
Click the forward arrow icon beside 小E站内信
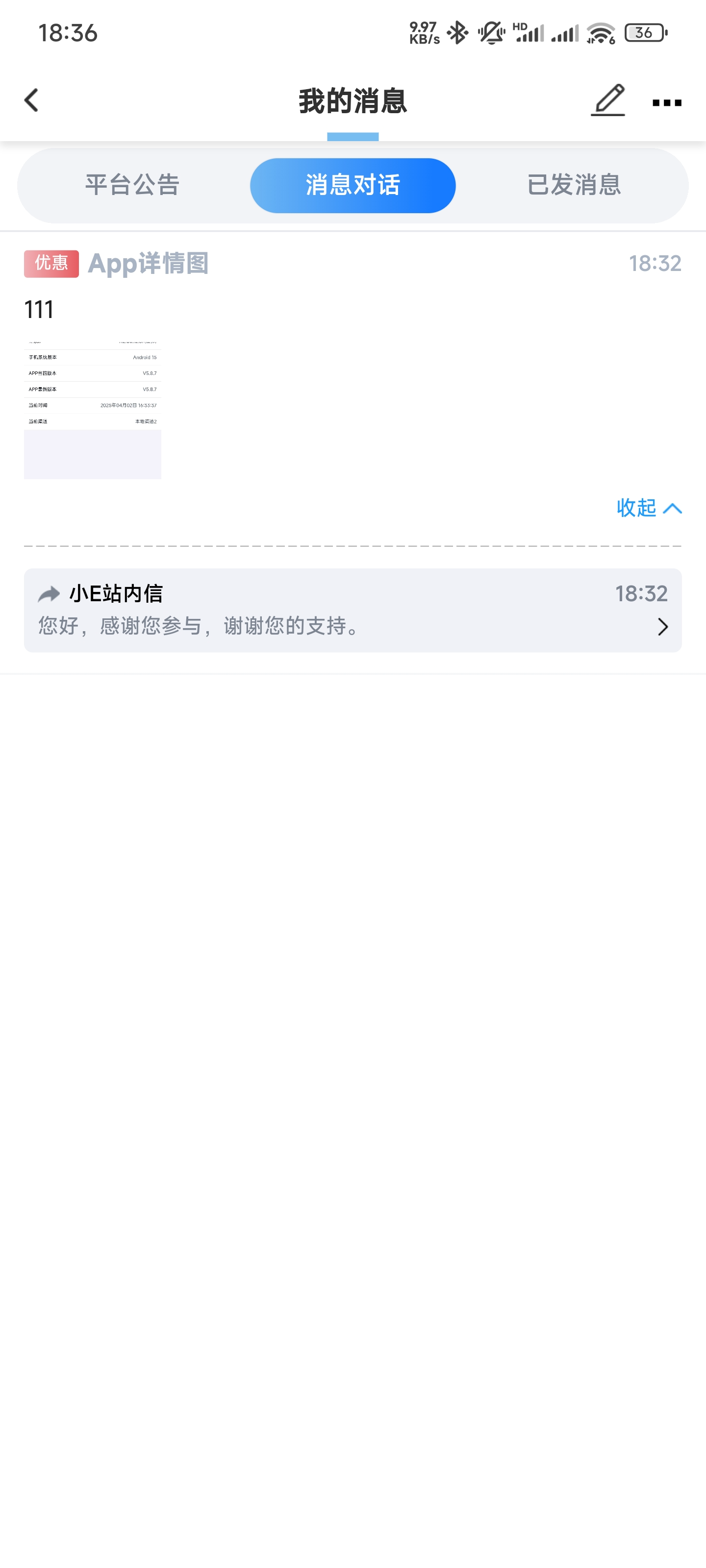coord(48,593)
